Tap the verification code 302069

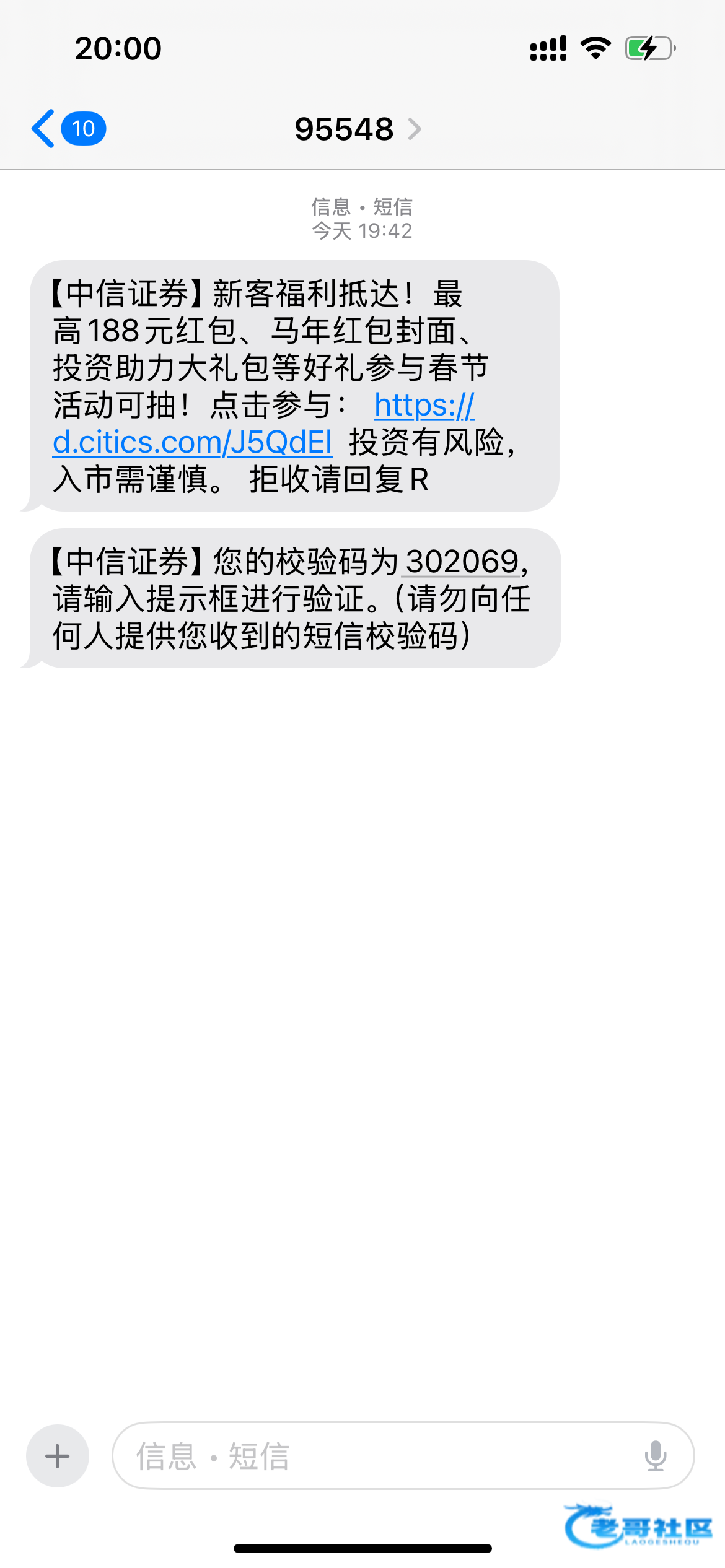coord(462,562)
